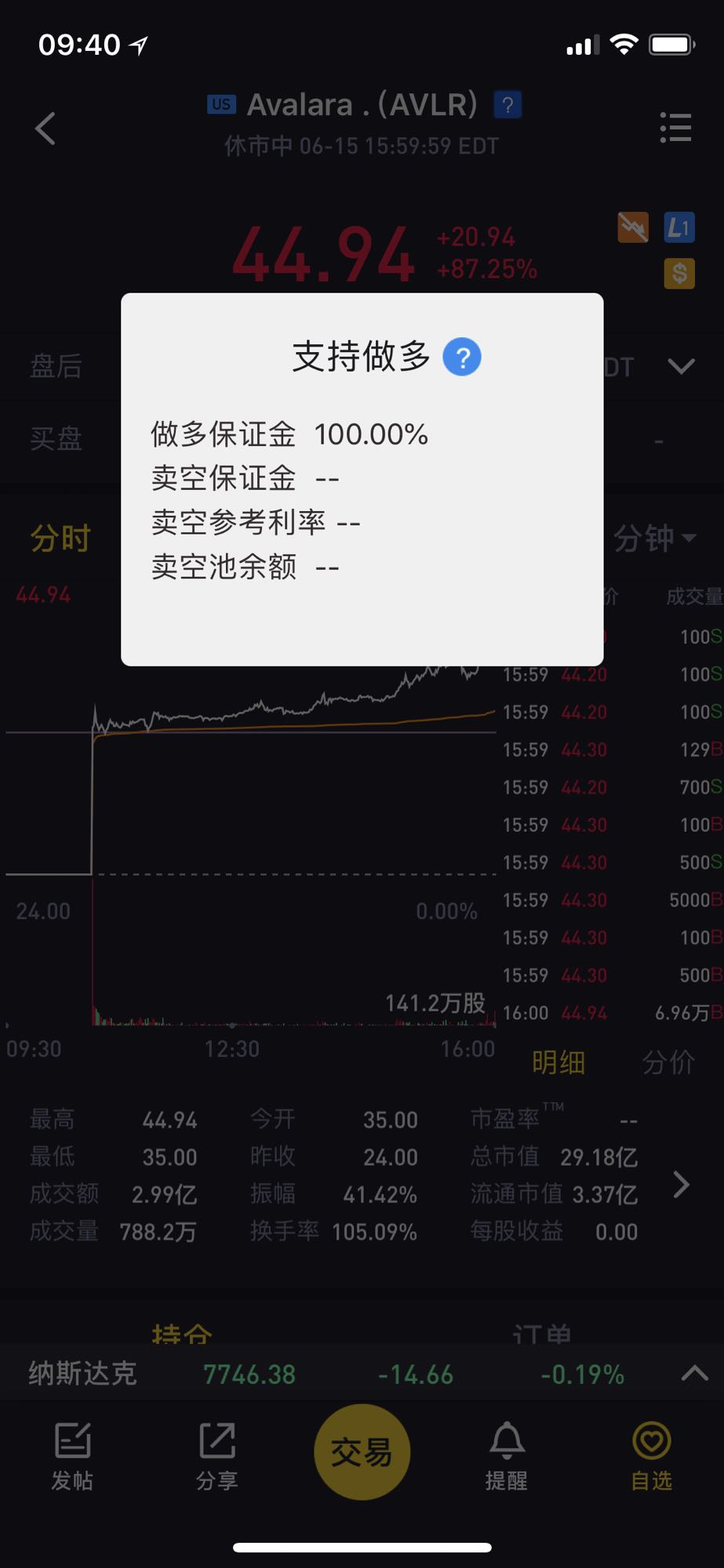724x1568 pixels.
Task: Share this stock via 分享
Action: pyautogui.click(x=217, y=1456)
